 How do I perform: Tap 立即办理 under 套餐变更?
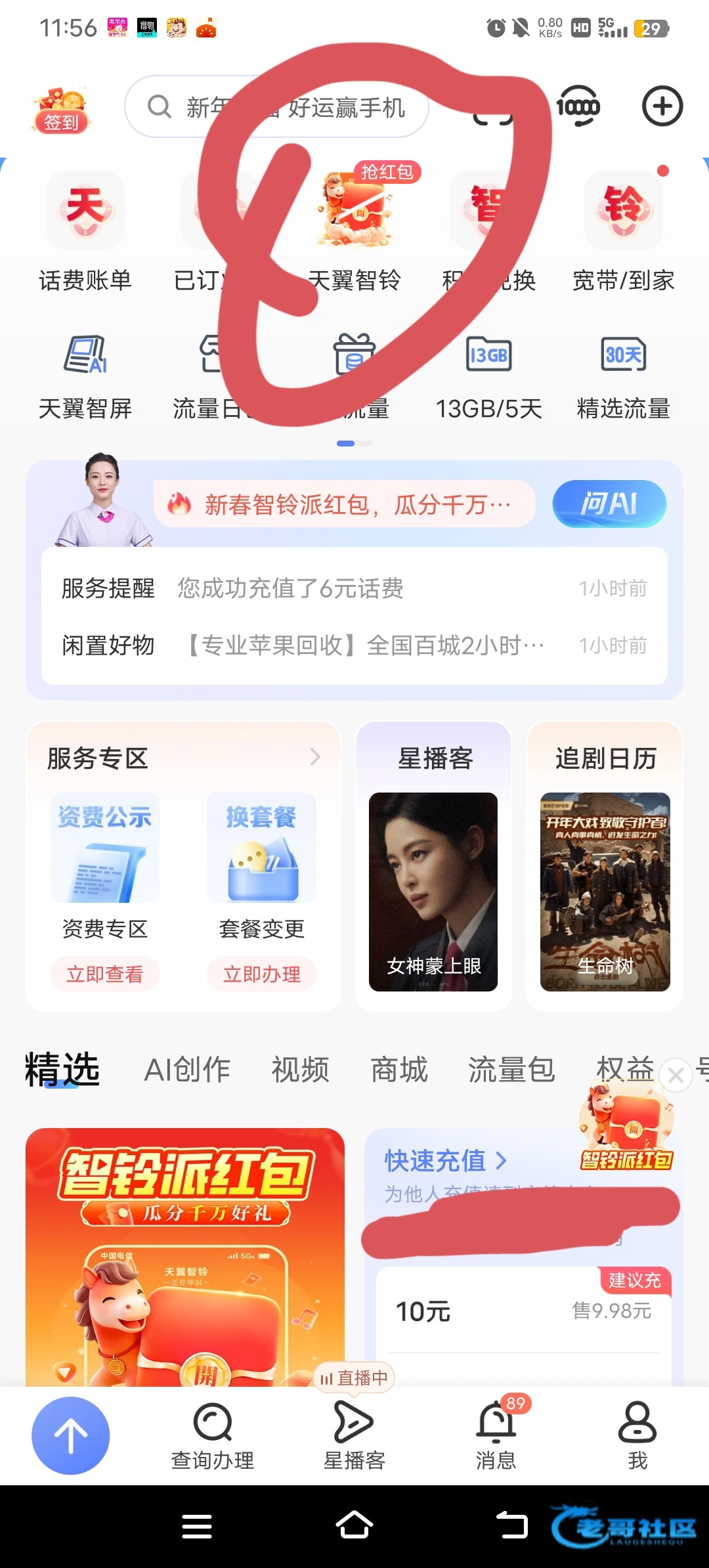[x=262, y=974]
